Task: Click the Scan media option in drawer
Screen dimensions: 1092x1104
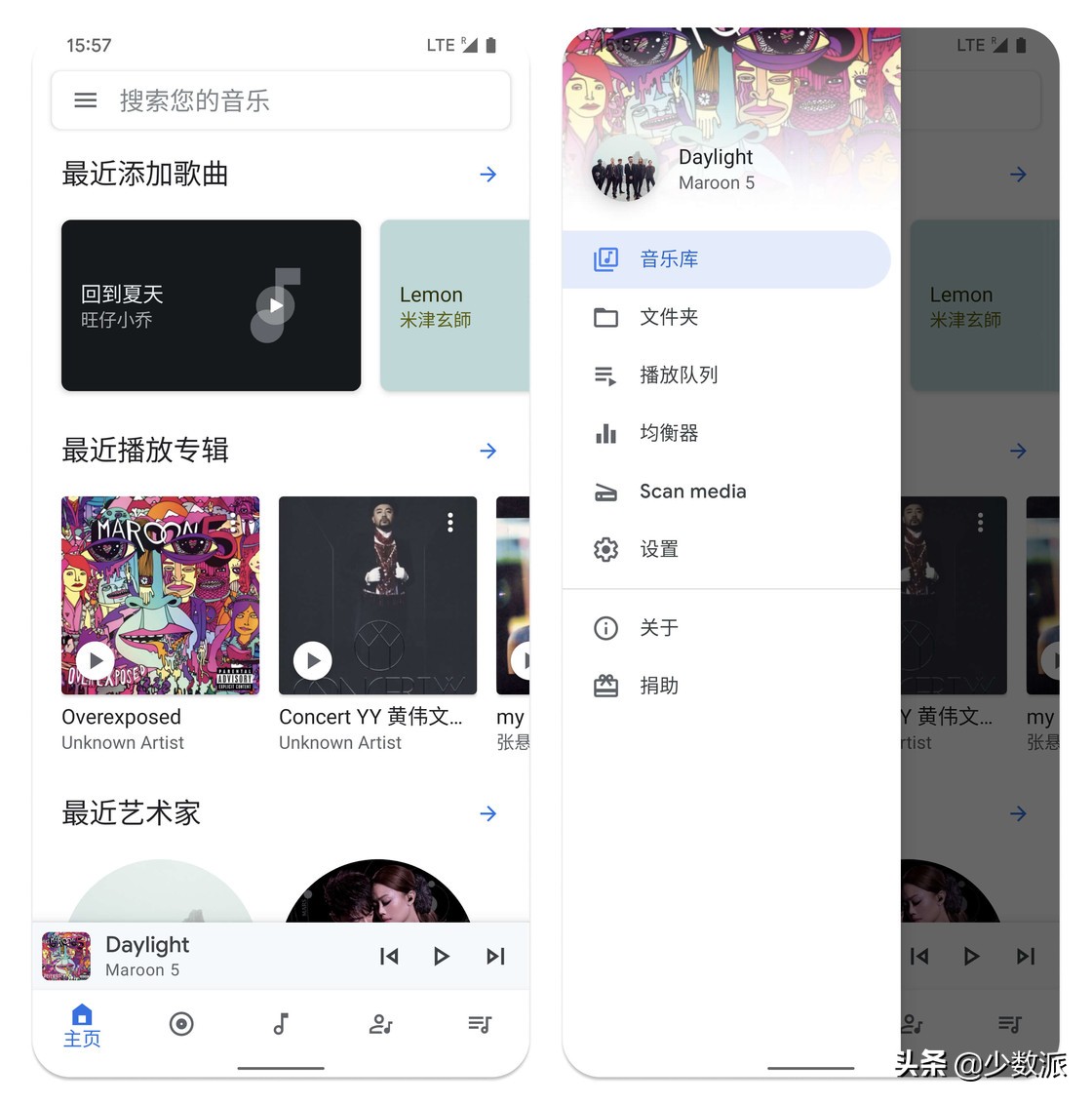Action: click(x=692, y=491)
